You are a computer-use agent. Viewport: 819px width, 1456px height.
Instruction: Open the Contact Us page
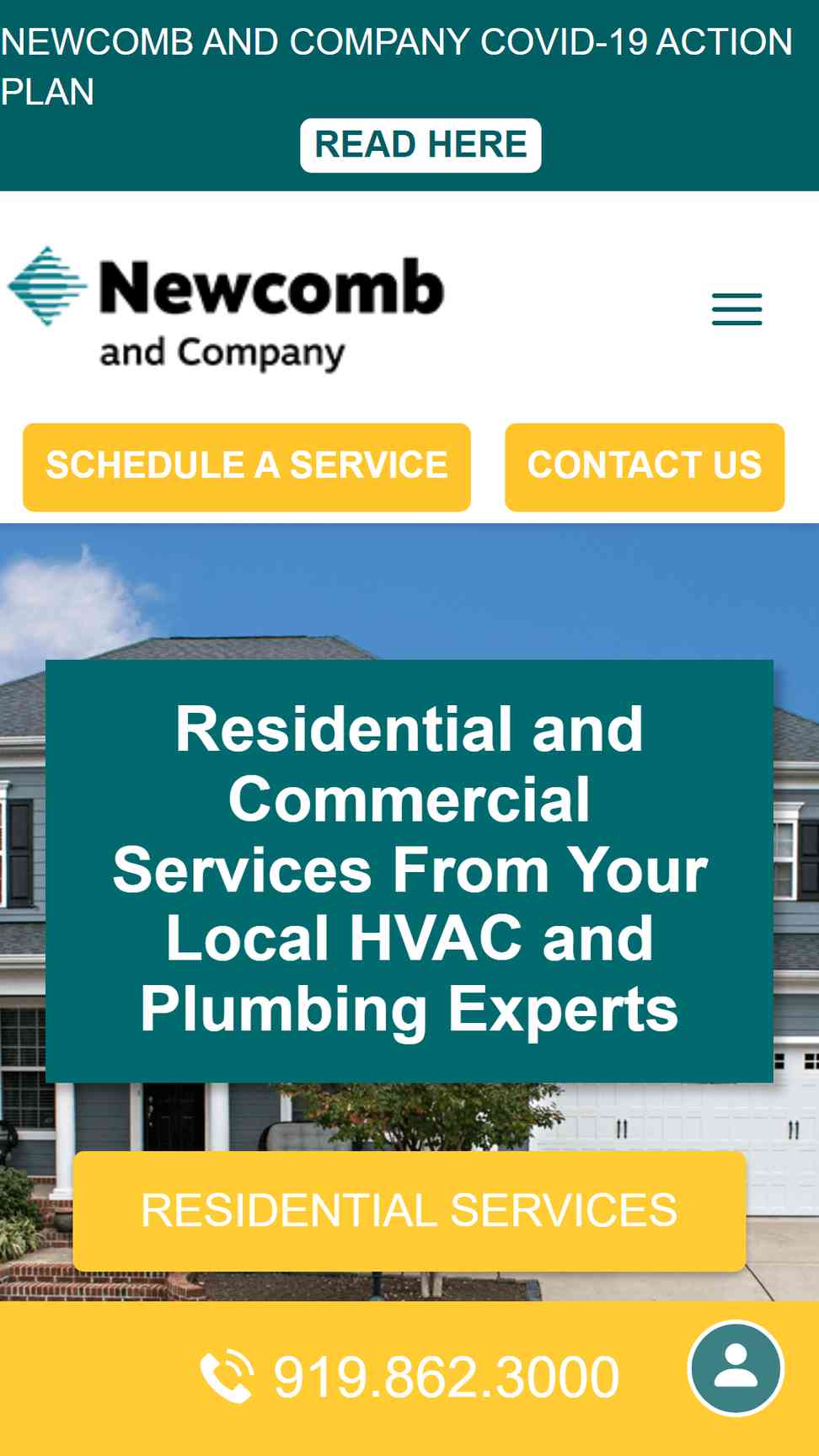tap(645, 467)
